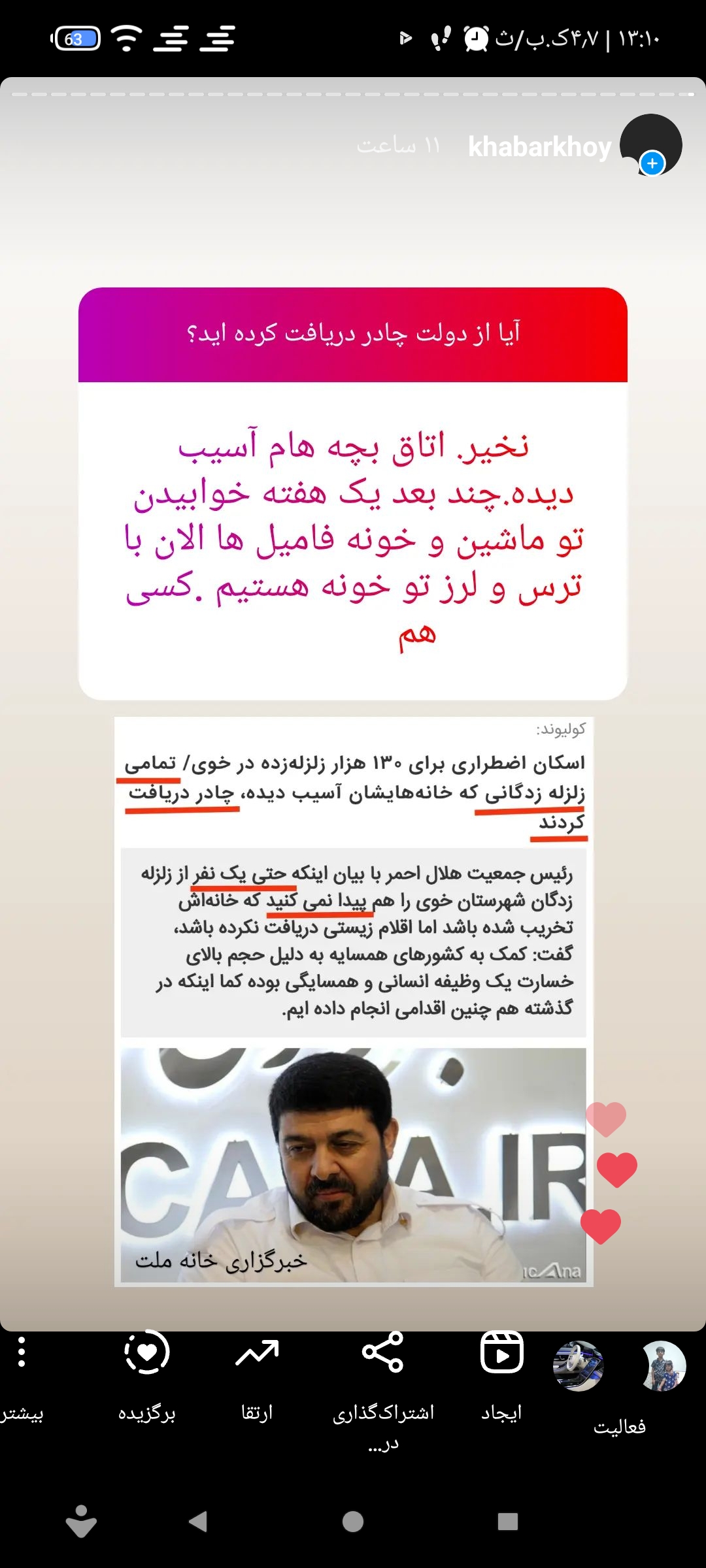The image size is (706, 1568).
Task: Open the بیشتر (more) options menu
Action: point(22,1372)
